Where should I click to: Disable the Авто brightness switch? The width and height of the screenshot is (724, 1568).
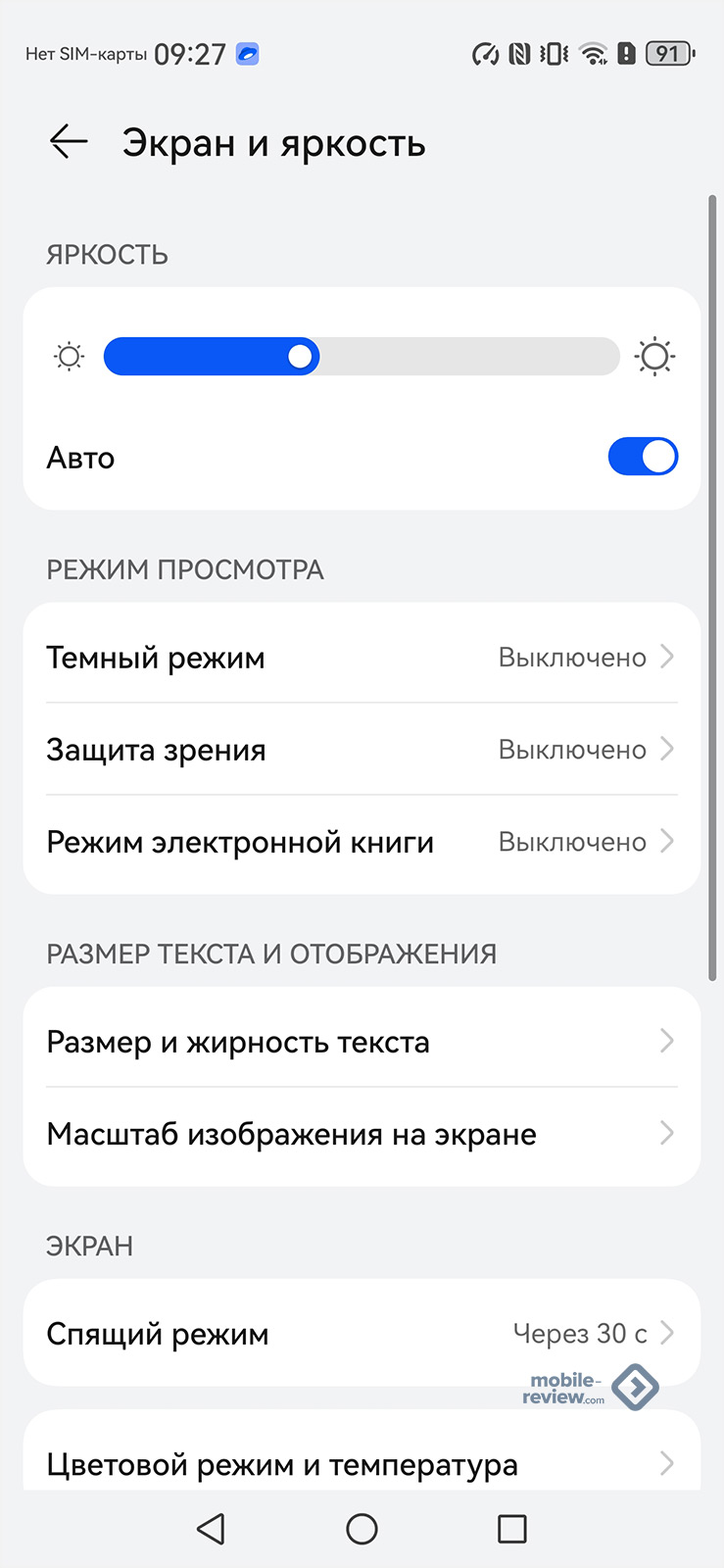642,457
